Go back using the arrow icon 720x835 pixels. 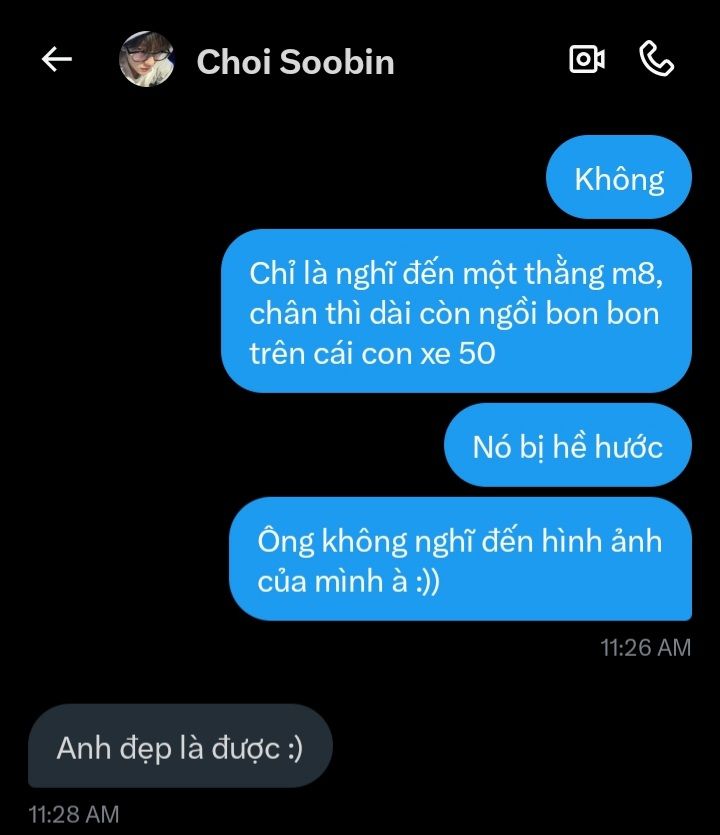point(57,60)
